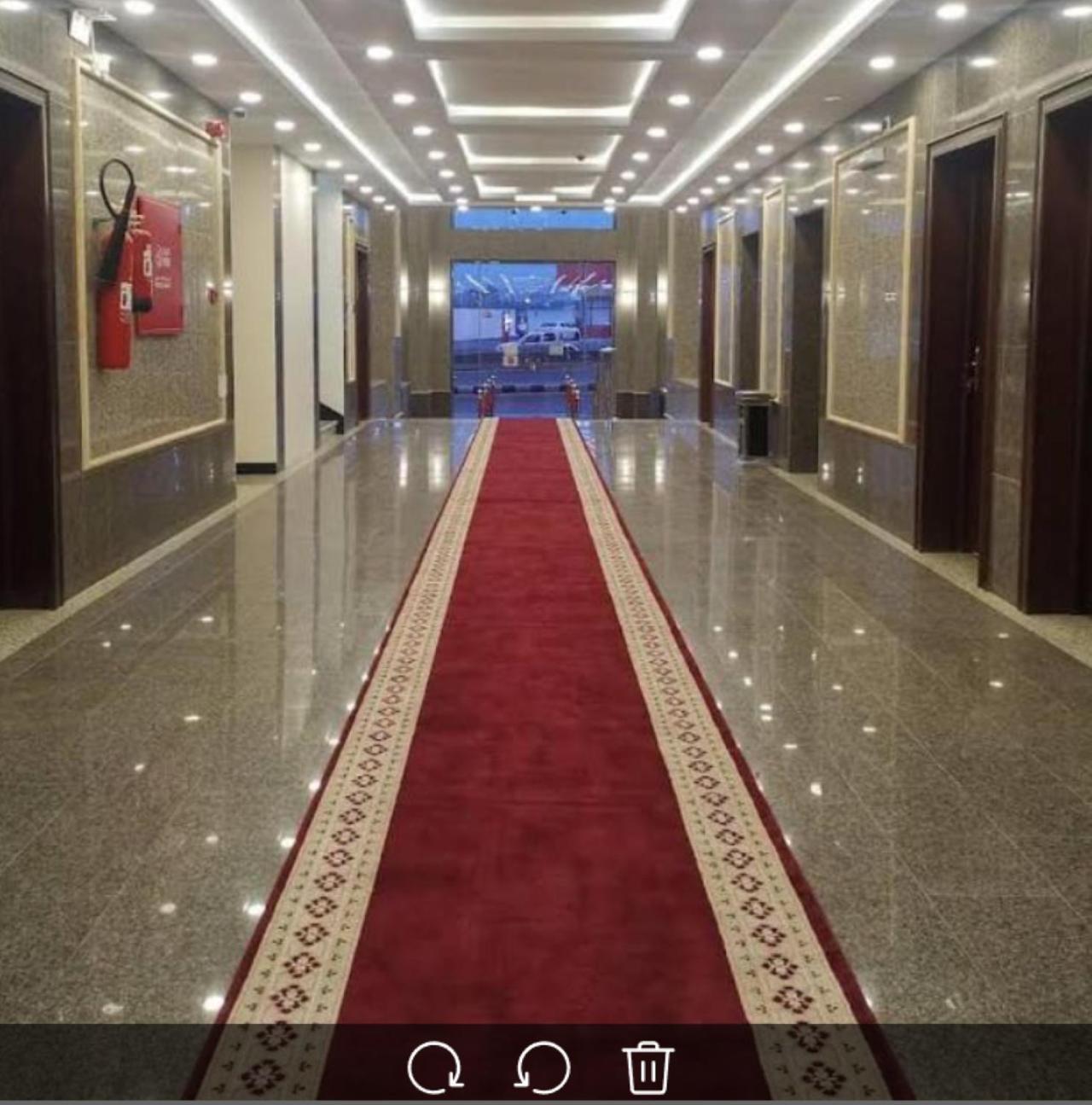The image size is (1092, 1105).
Task: Rotate the photo counterclockwise
Action: [543, 1067]
